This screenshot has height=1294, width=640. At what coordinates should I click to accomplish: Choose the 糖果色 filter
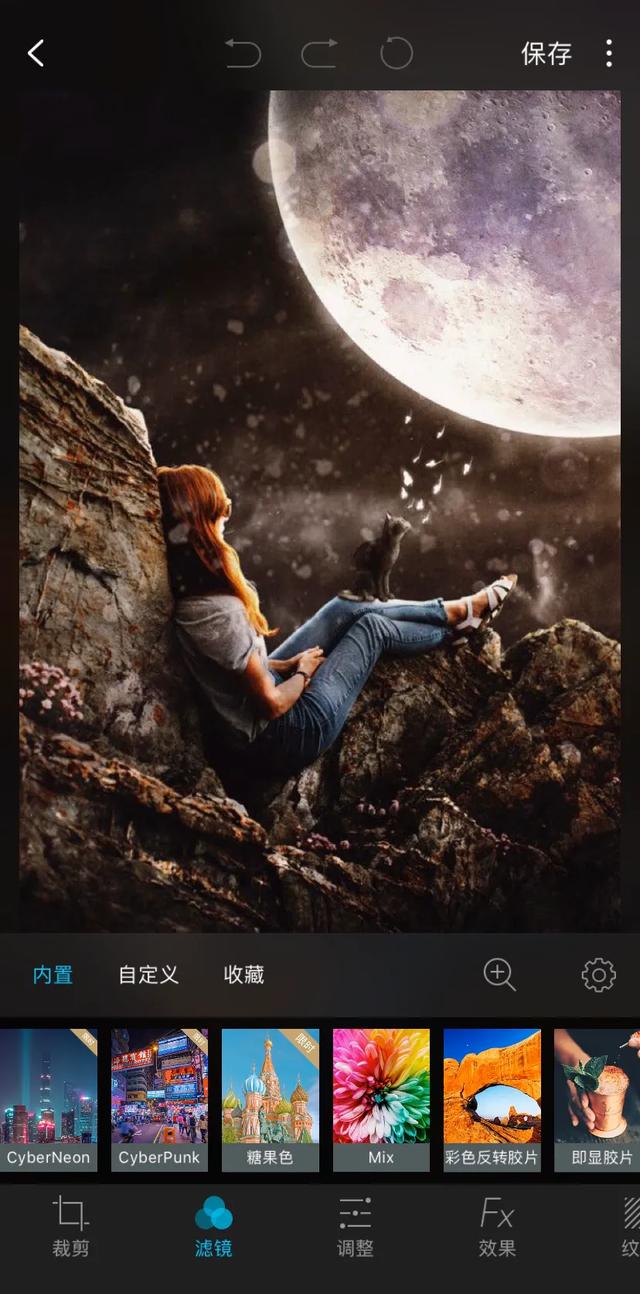270,1100
